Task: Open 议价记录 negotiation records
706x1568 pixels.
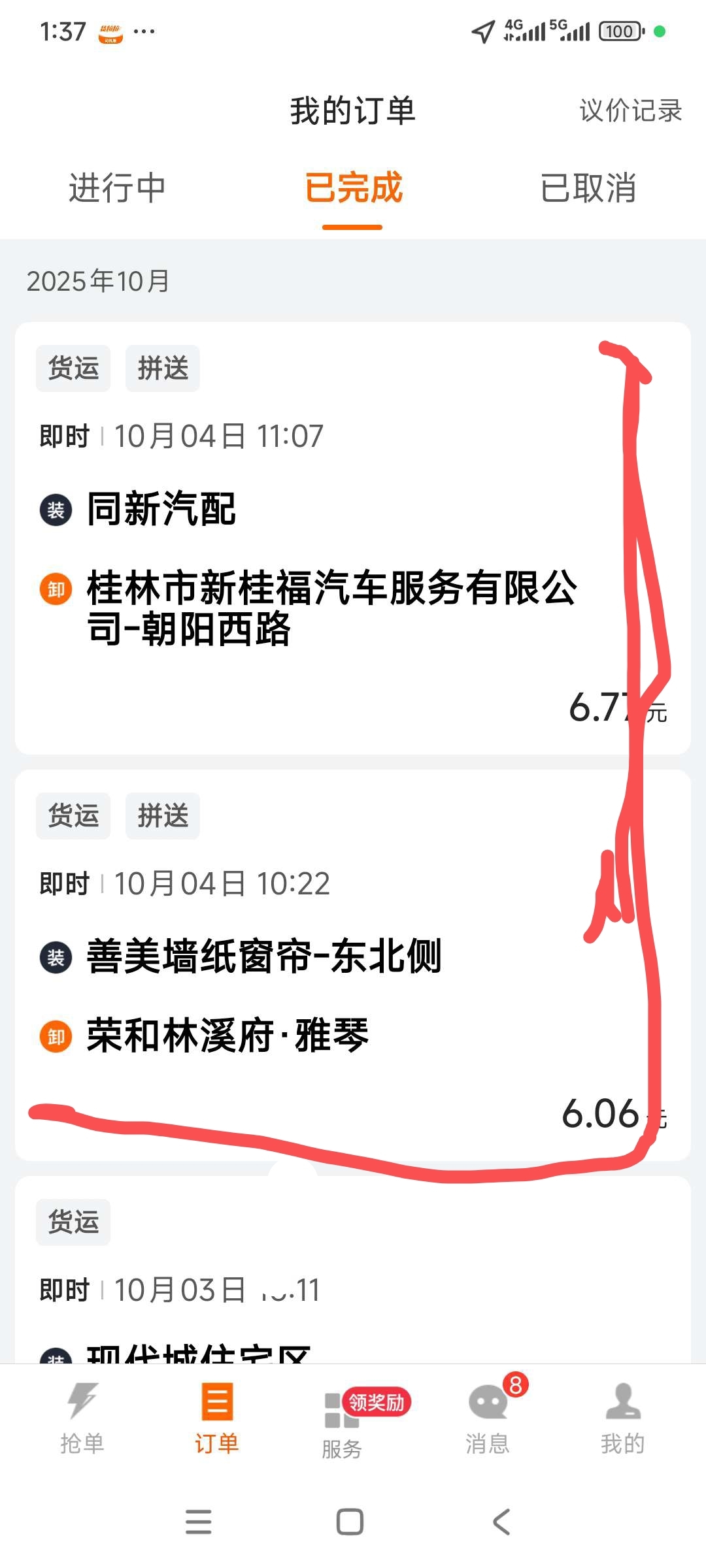Action: (x=630, y=110)
